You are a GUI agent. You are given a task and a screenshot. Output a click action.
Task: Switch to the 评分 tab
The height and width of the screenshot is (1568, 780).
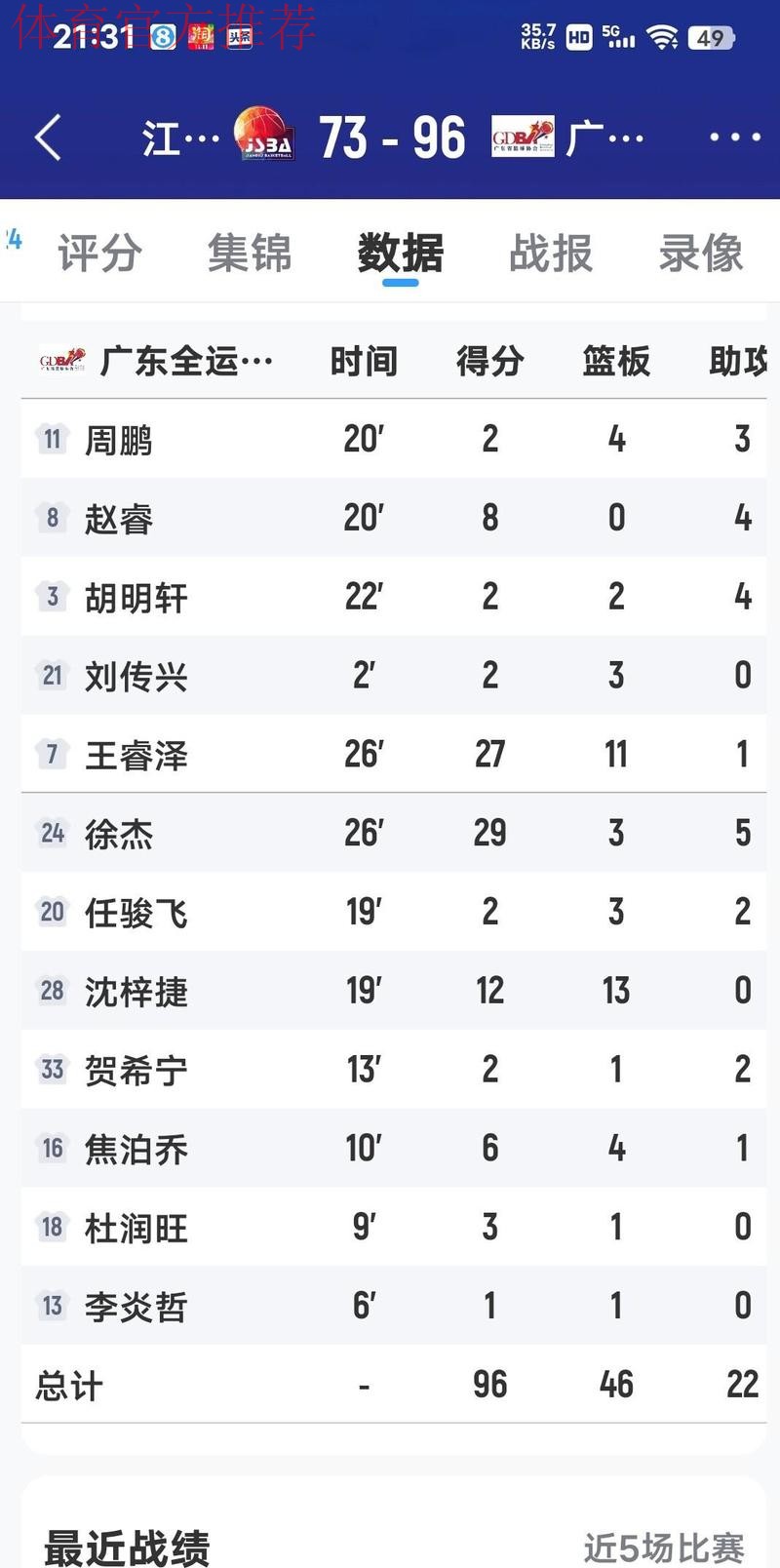pyautogui.click(x=99, y=254)
